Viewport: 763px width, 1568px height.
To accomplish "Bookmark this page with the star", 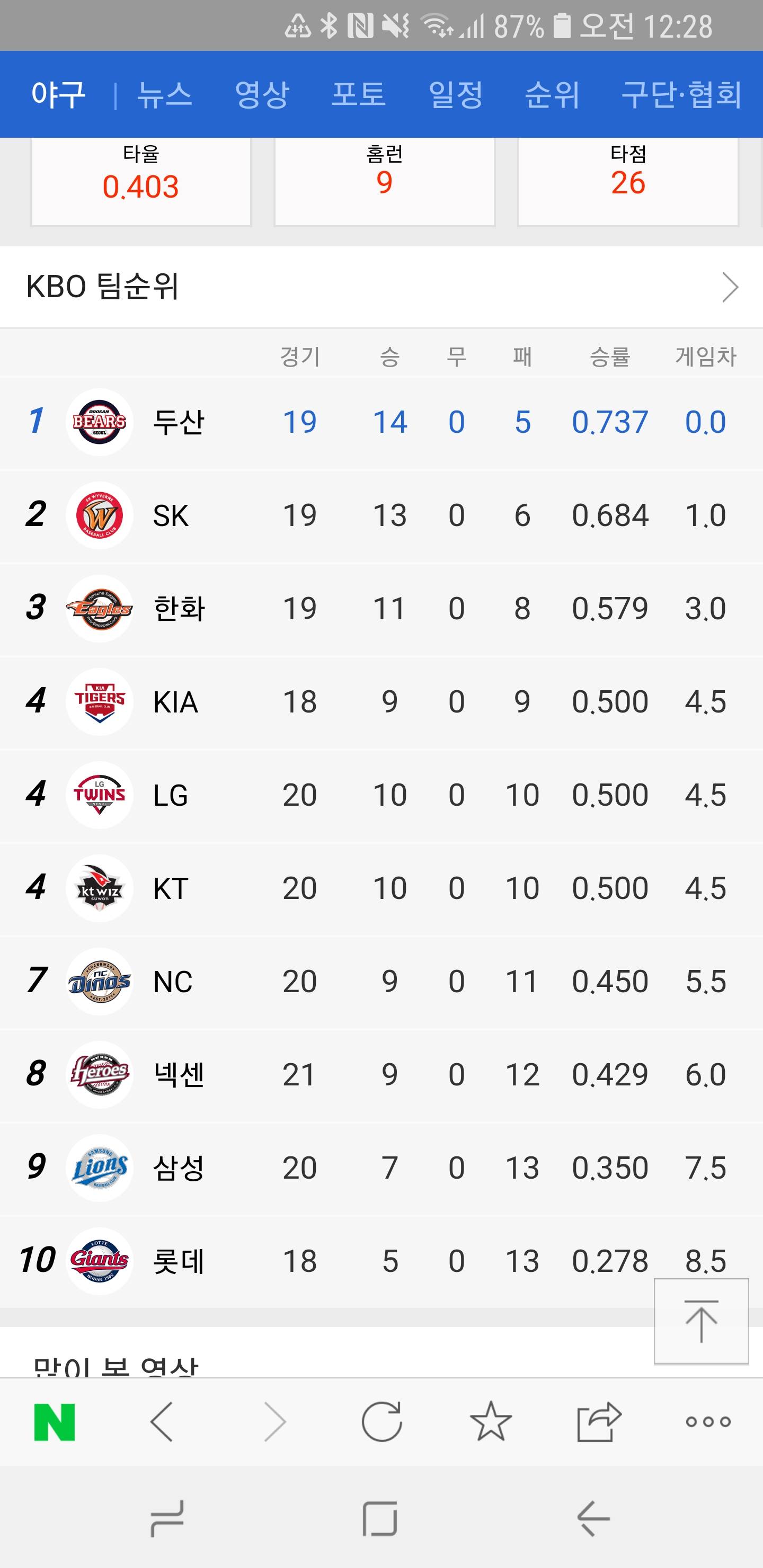I will (490, 1422).
